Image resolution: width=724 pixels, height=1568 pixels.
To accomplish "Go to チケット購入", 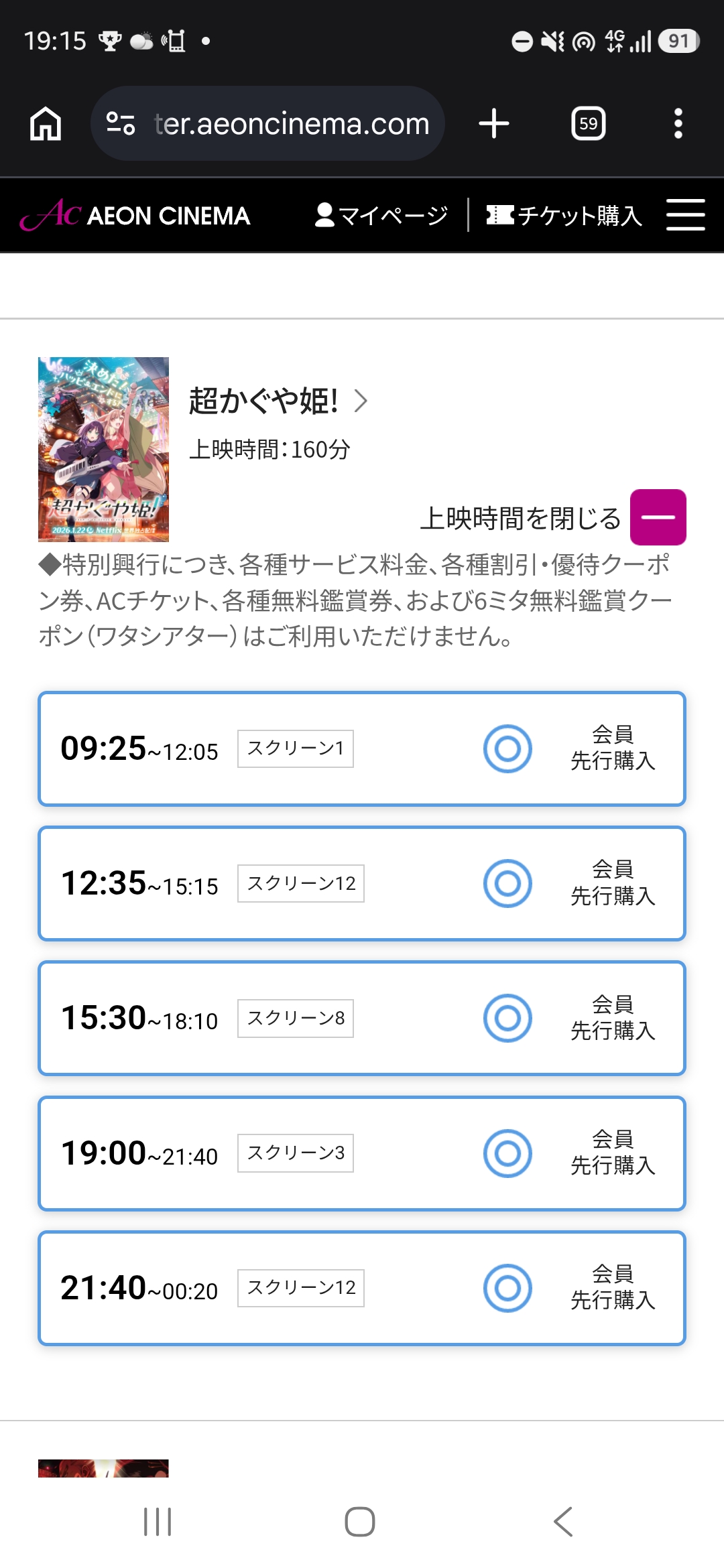I will tap(564, 215).
